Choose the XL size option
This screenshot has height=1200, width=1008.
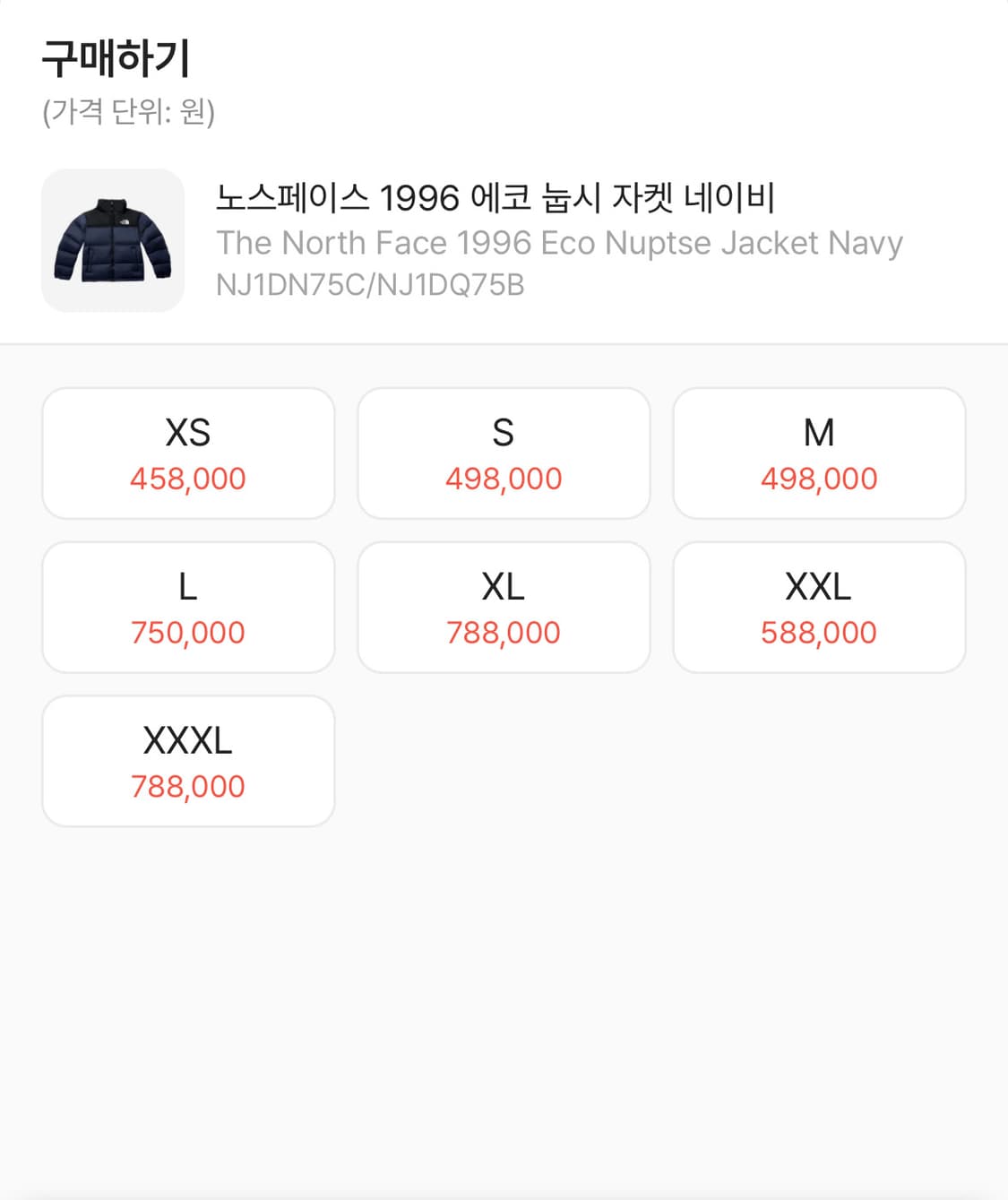[x=504, y=607]
